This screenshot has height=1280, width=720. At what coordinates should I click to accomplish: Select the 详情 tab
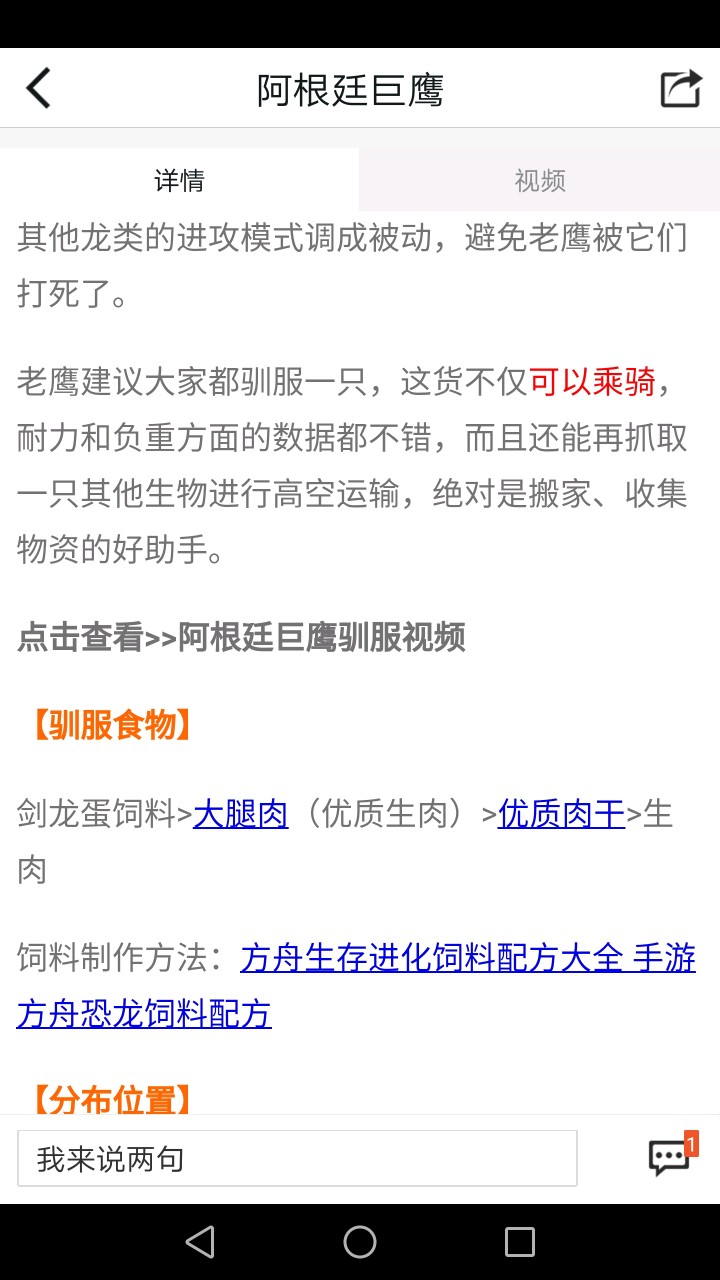179,181
